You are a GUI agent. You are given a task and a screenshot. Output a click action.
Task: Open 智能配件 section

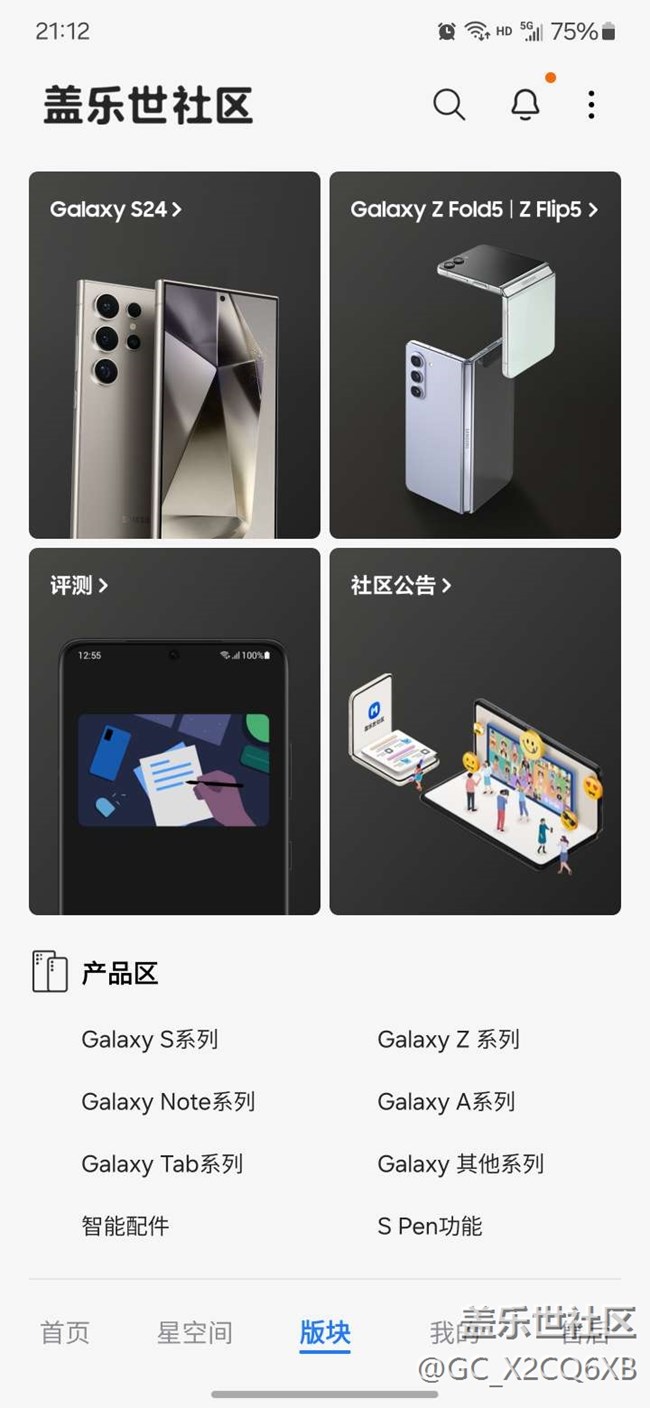click(125, 1226)
